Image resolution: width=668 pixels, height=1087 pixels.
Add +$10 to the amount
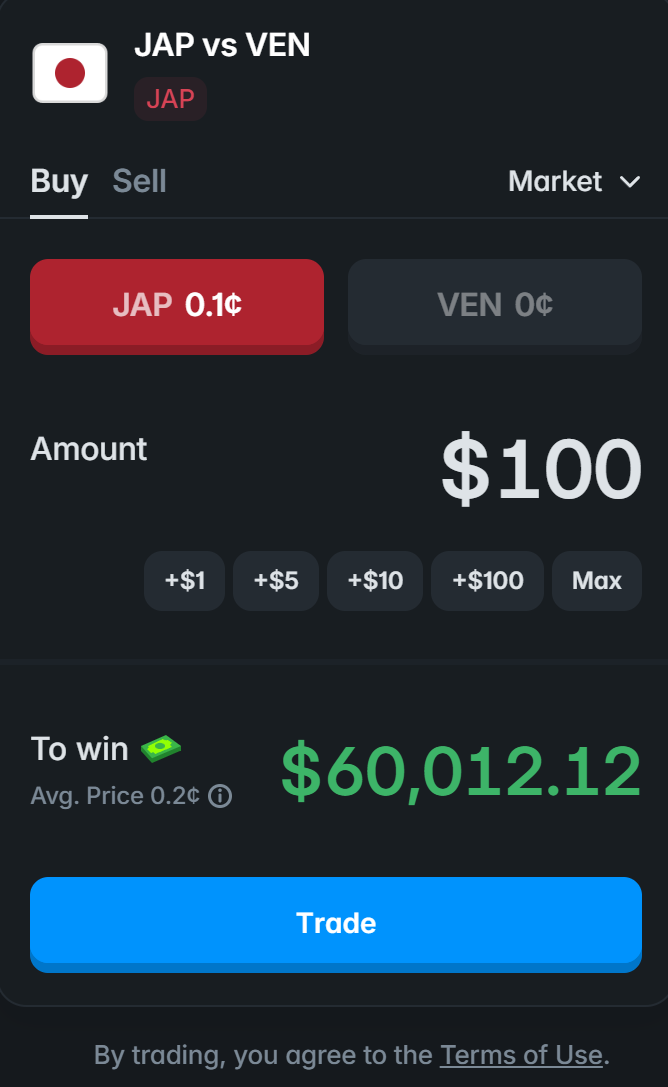(375, 580)
